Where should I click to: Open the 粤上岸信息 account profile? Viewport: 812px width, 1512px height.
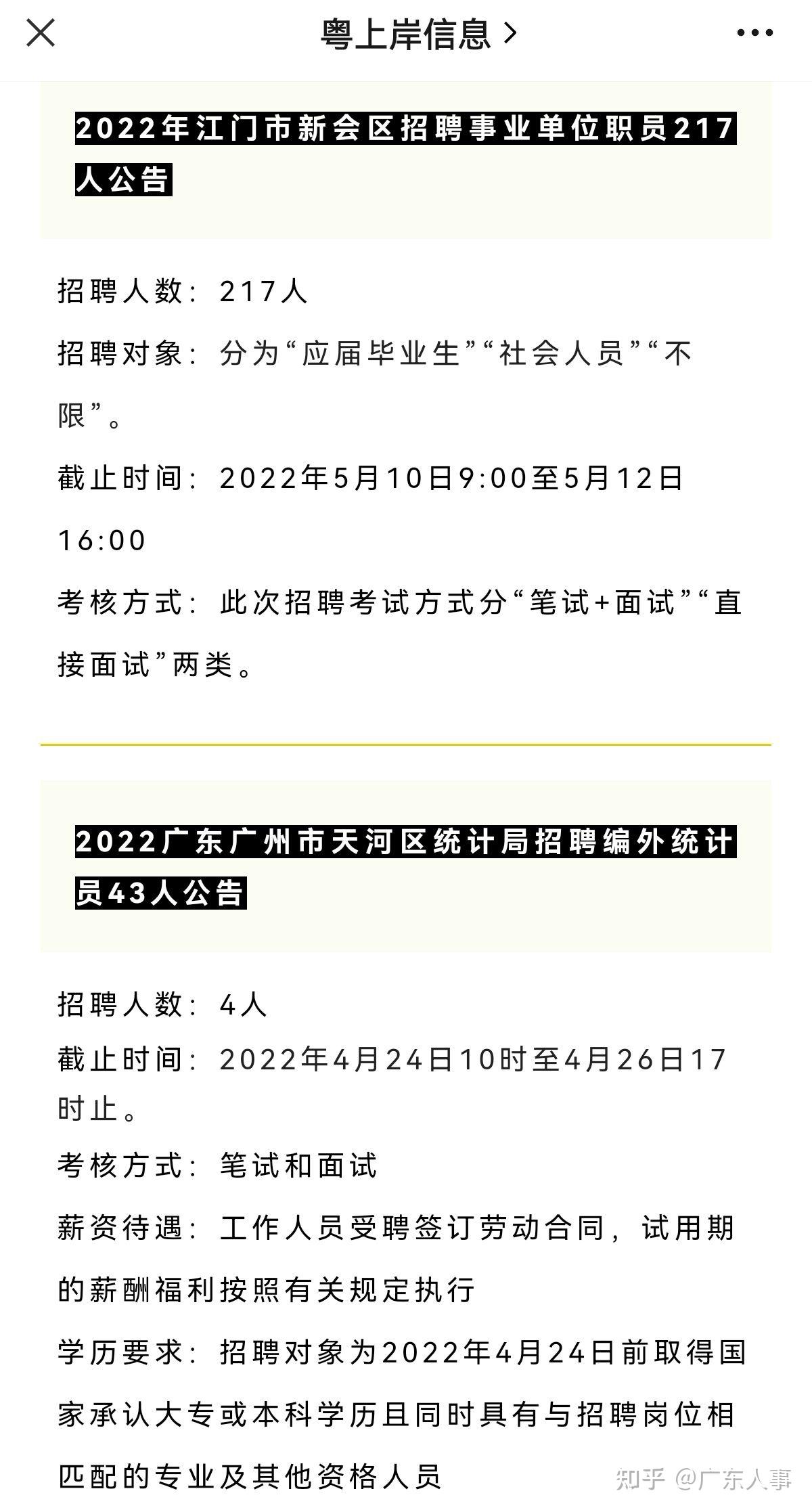point(419,34)
